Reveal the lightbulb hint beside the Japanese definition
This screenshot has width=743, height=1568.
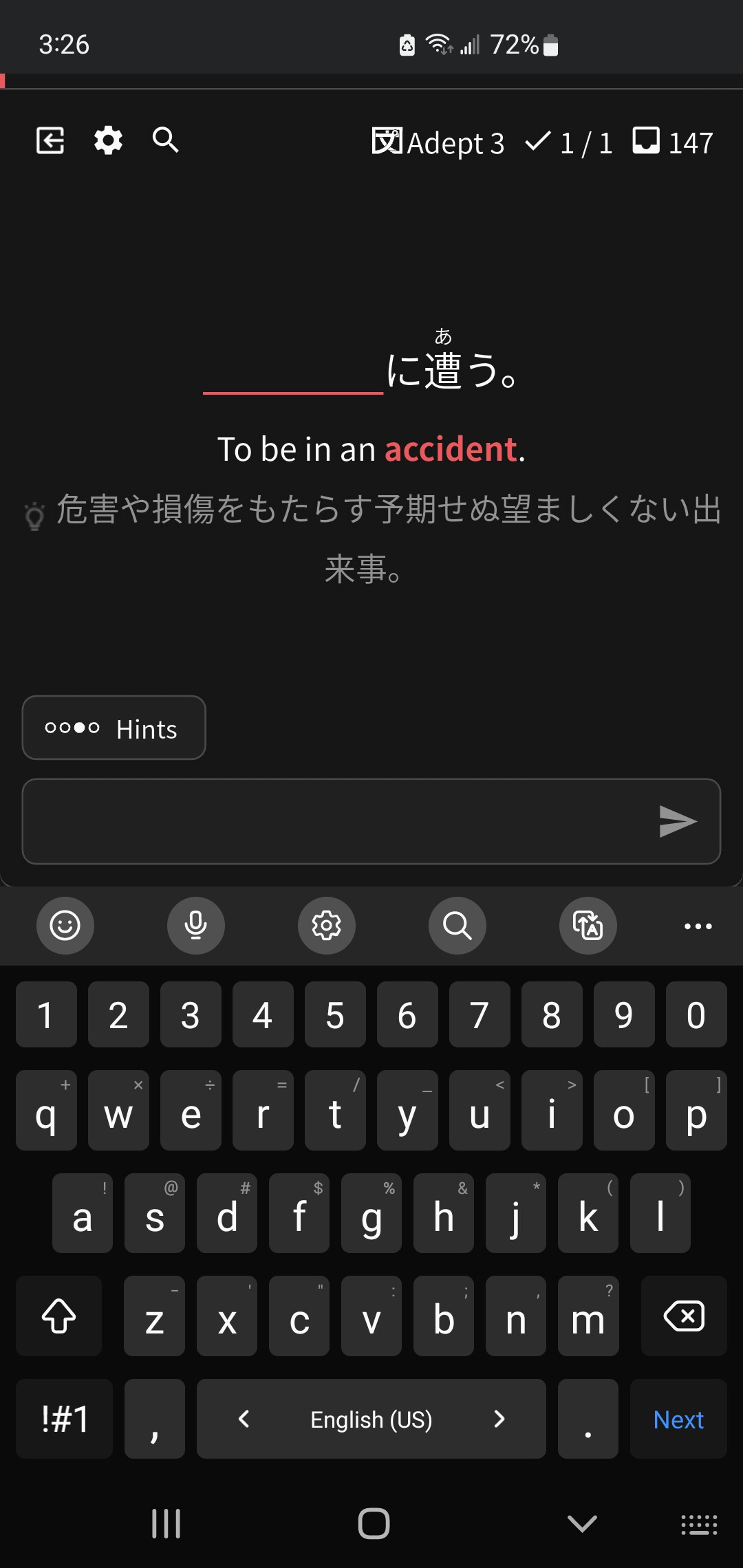click(34, 516)
